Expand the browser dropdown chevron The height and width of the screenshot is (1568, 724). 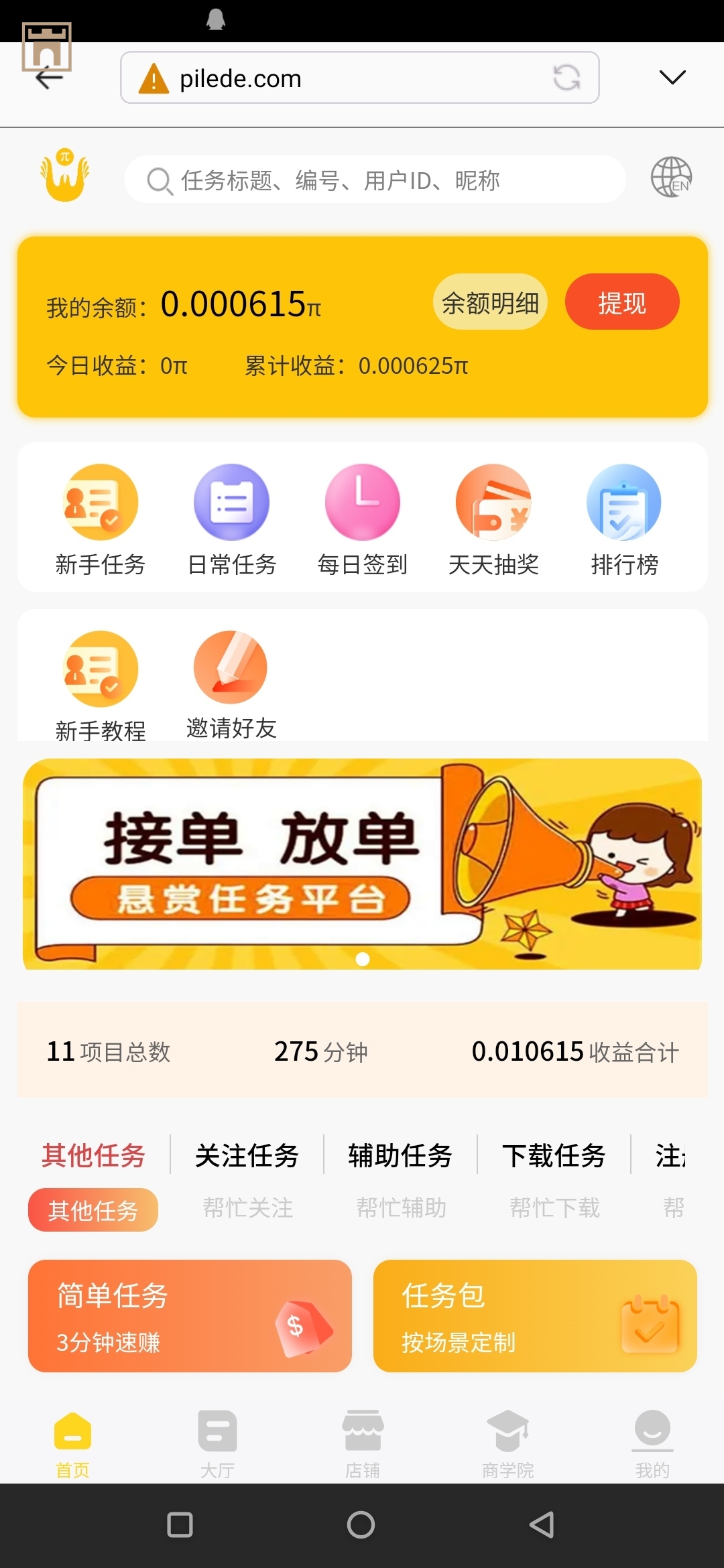tap(672, 78)
